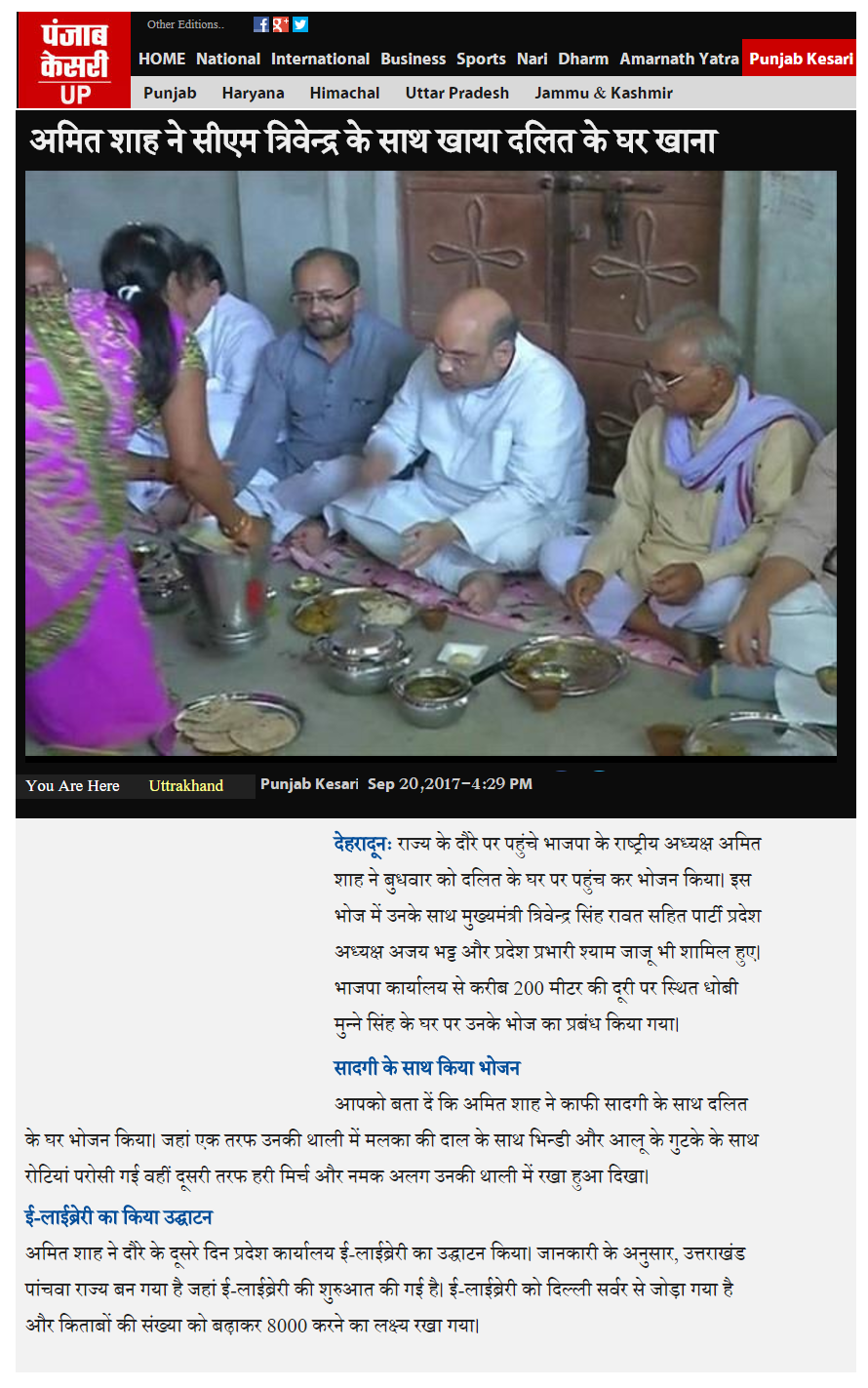The width and height of the screenshot is (868, 1388).
Task: Switch to International news
Action: (x=320, y=59)
